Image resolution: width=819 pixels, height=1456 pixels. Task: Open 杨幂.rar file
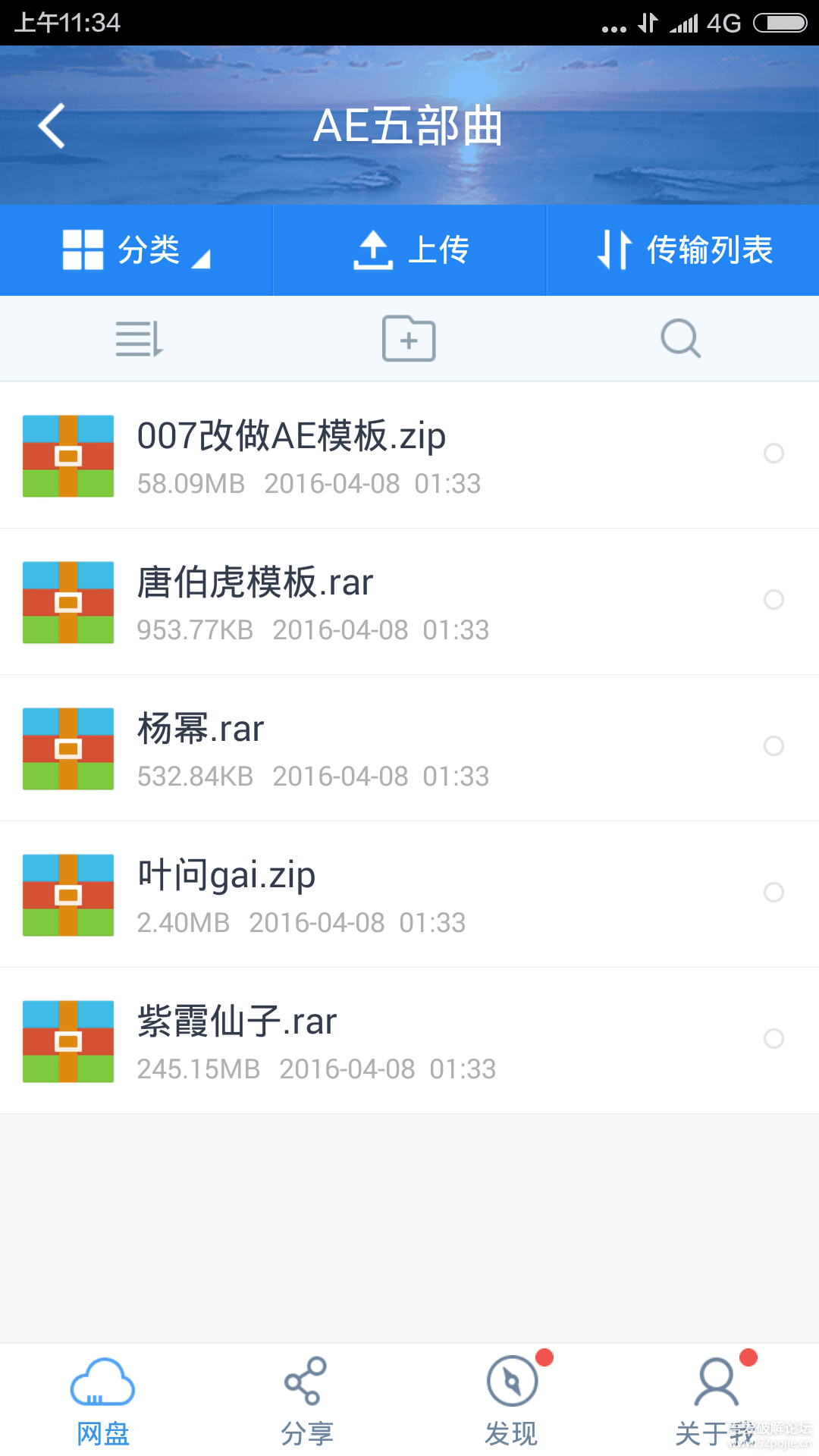coord(409,748)
